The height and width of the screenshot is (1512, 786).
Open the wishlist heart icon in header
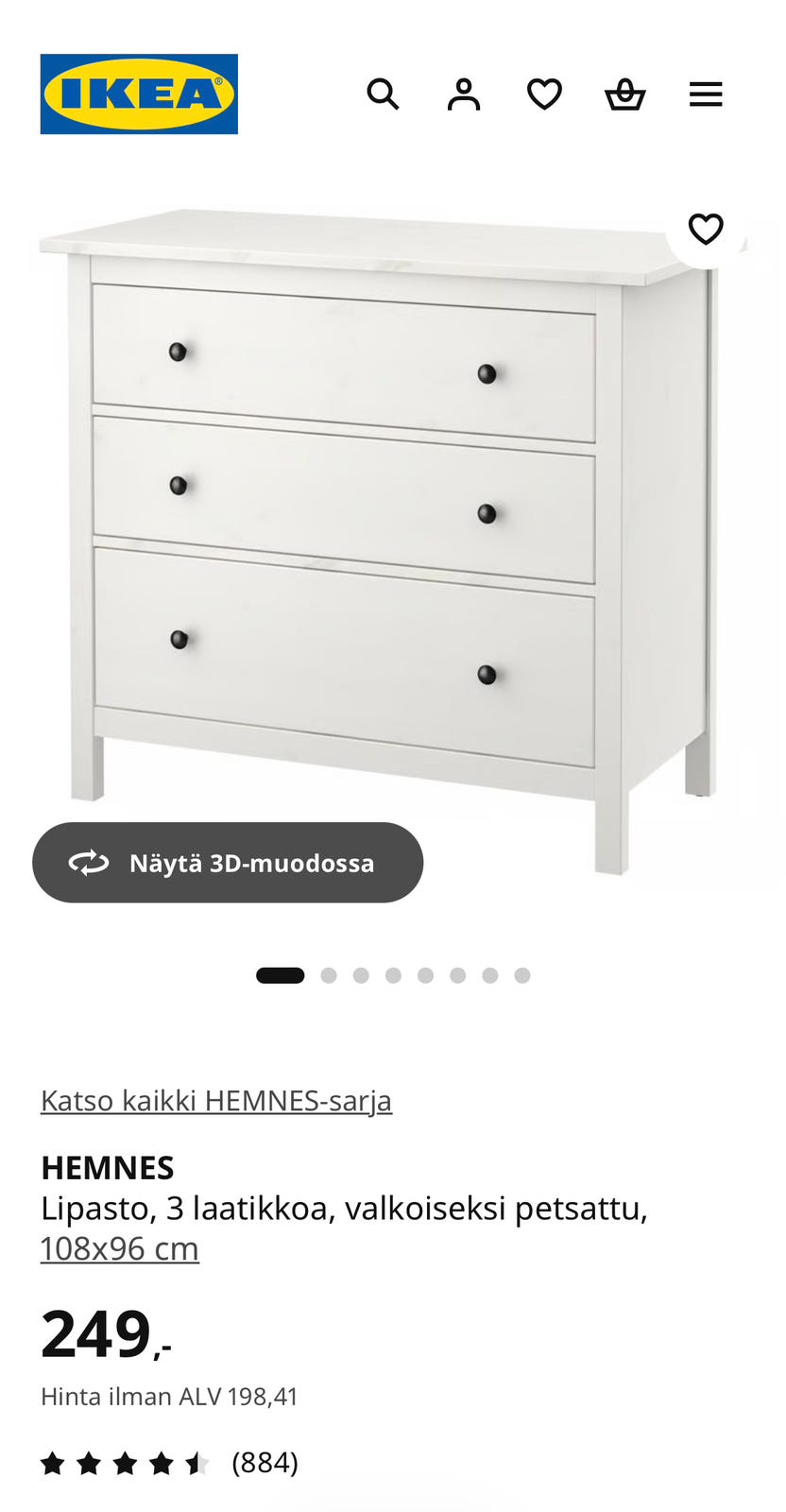pos(544,94)
